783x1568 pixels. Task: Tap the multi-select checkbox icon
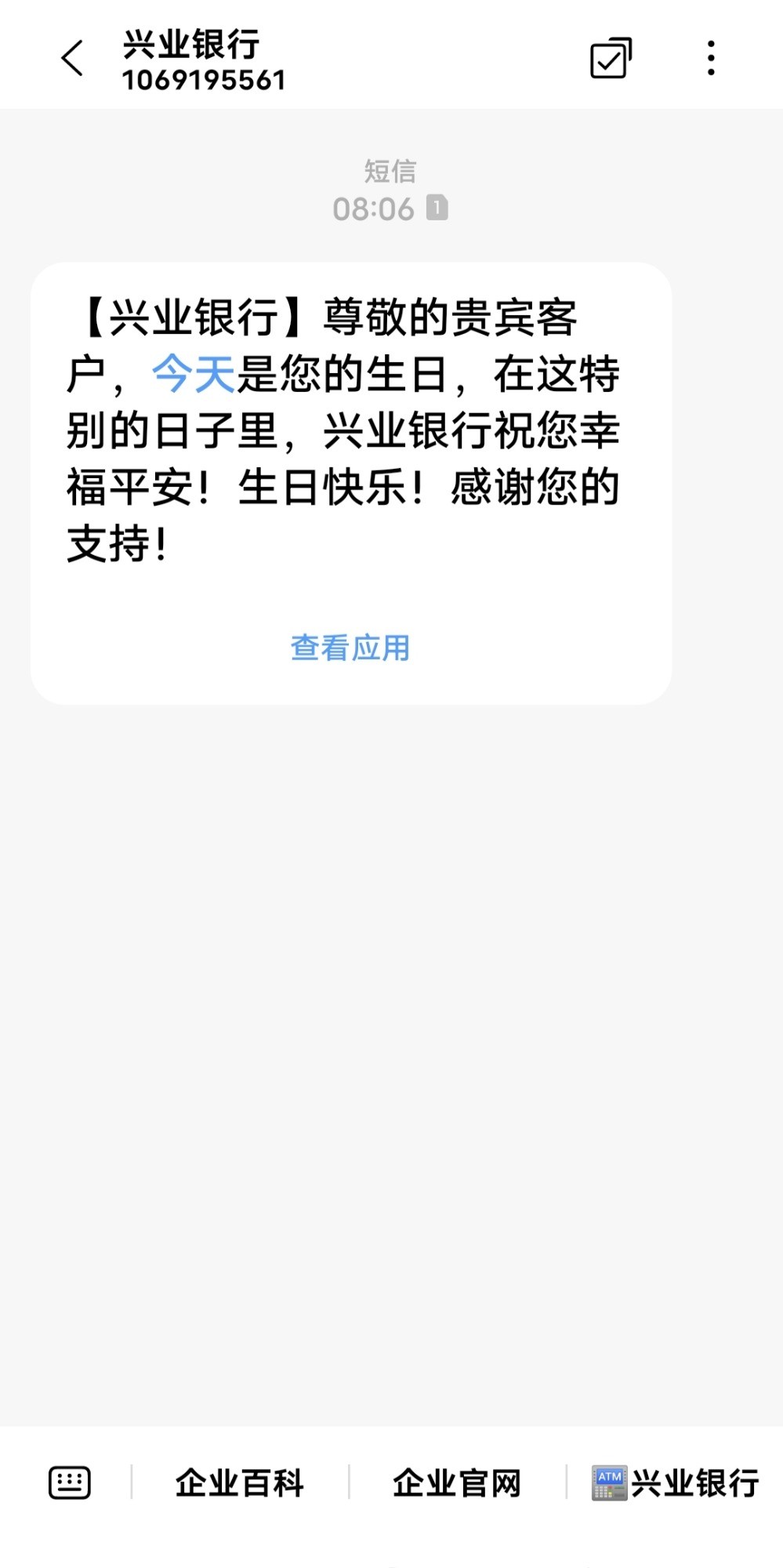(x=611, y=59)
